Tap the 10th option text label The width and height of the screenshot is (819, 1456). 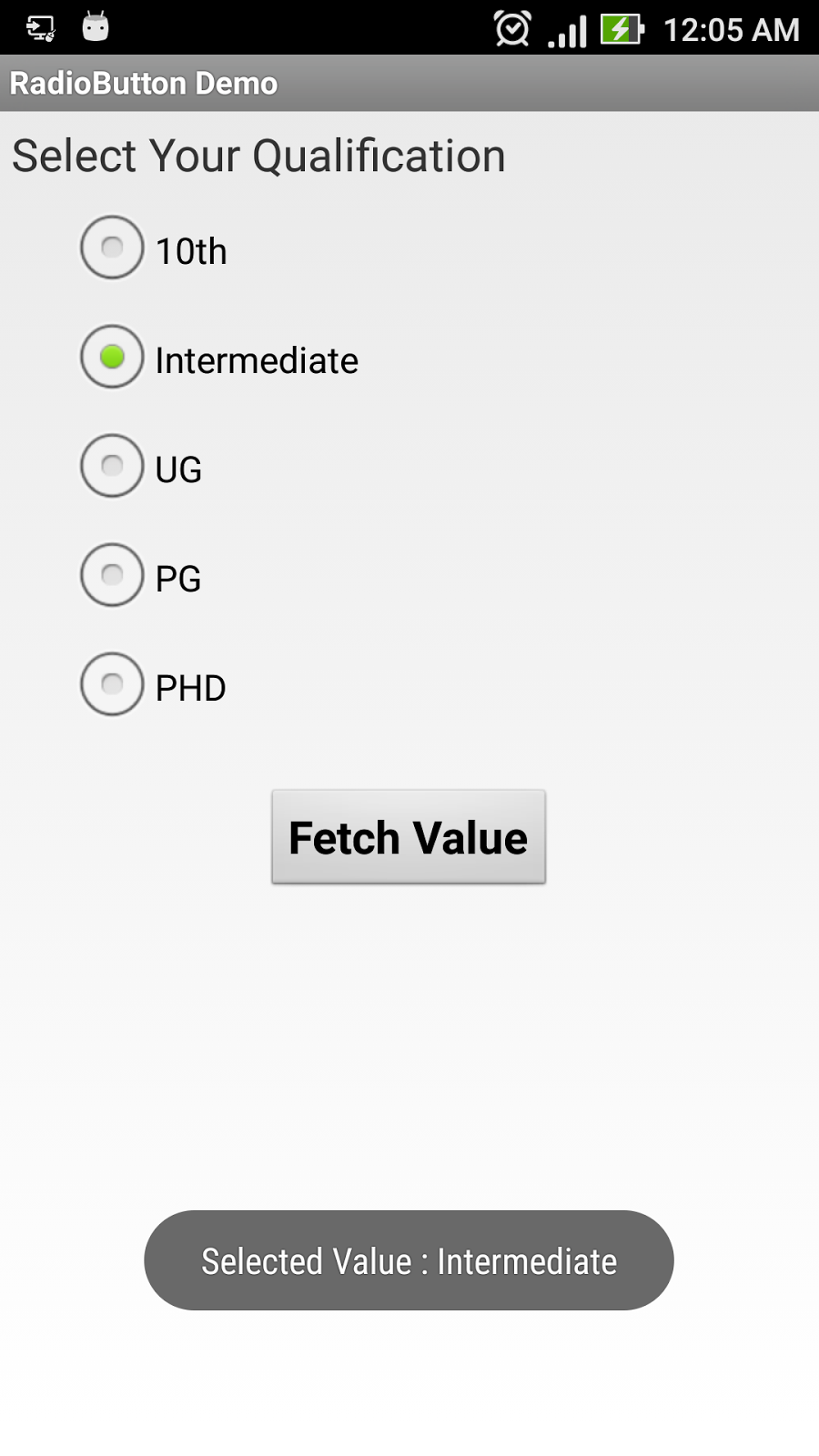[x=189, y=249]
